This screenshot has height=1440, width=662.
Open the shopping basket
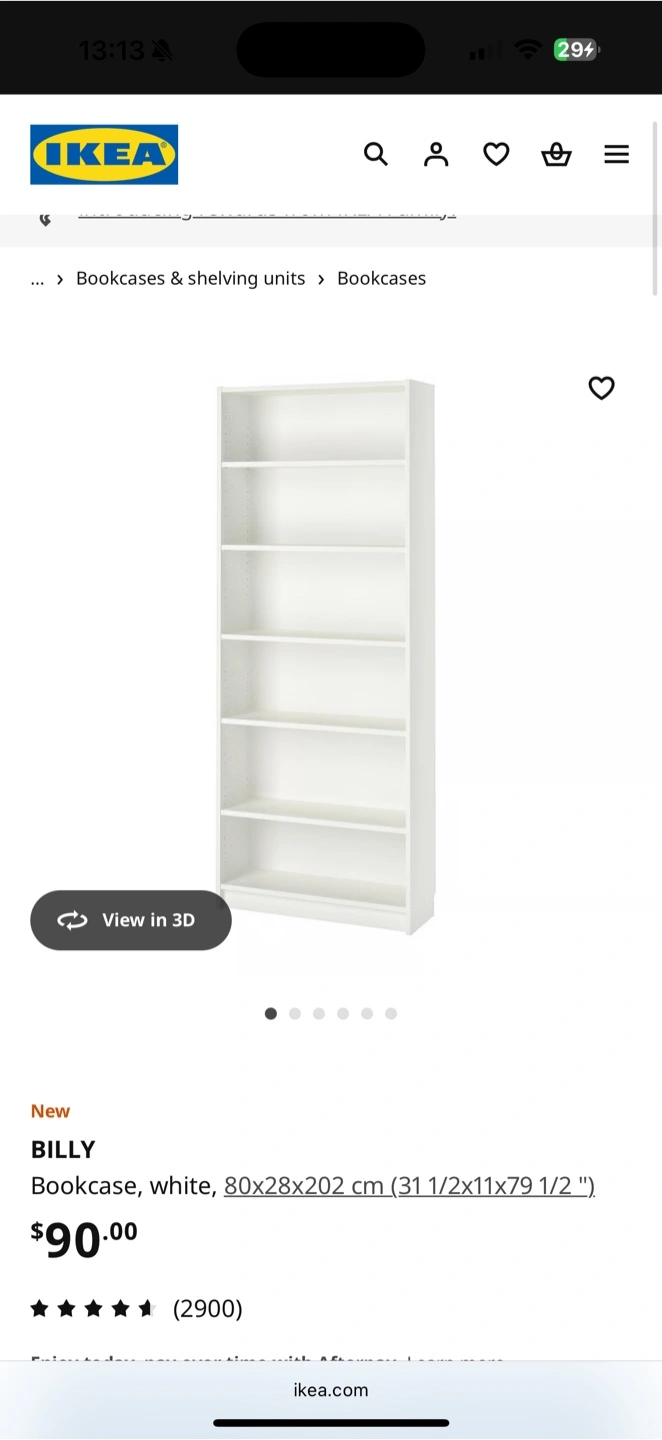tap(556, 154)
